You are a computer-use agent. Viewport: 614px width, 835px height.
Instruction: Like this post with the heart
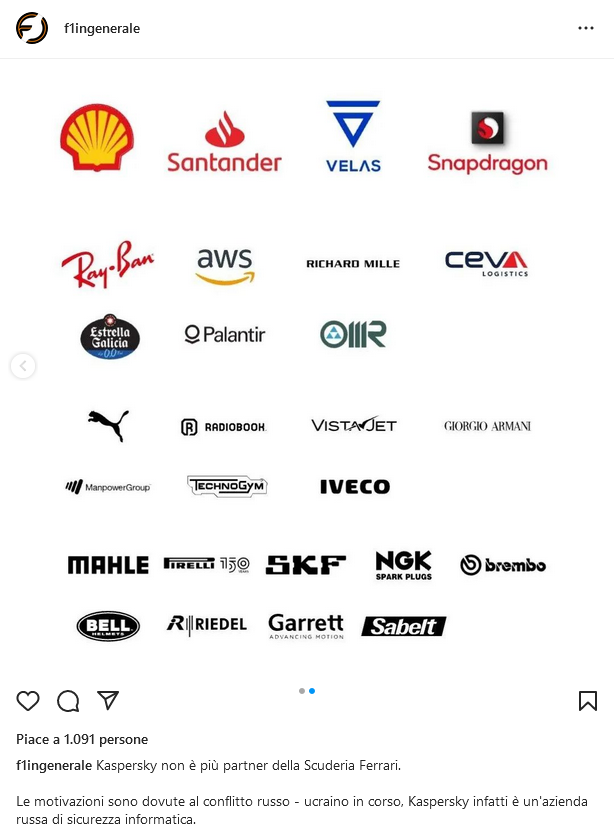coord(28,701)
